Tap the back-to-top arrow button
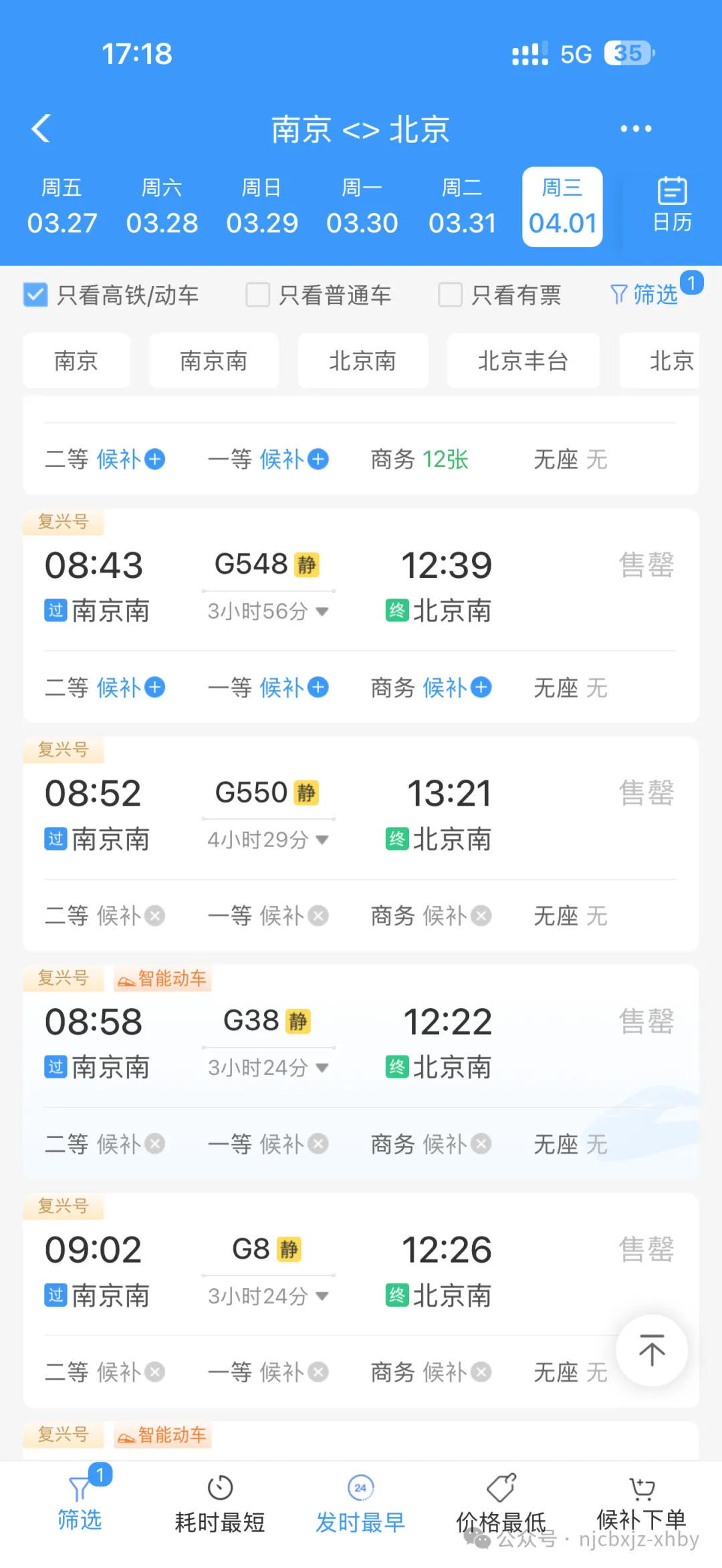Image resolution: width=722 pixels, height=1568 pixels. coord(652,1350)
